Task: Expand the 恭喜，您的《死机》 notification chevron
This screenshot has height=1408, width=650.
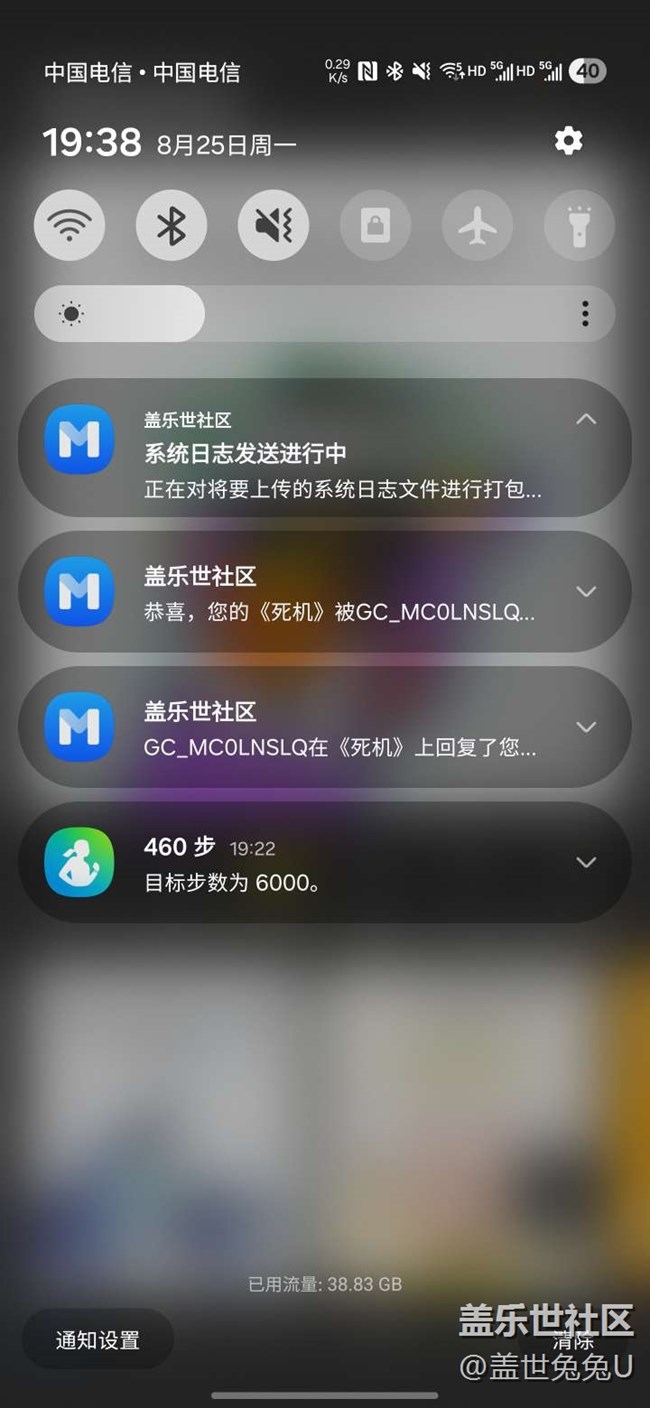Action: coord(586,591)
